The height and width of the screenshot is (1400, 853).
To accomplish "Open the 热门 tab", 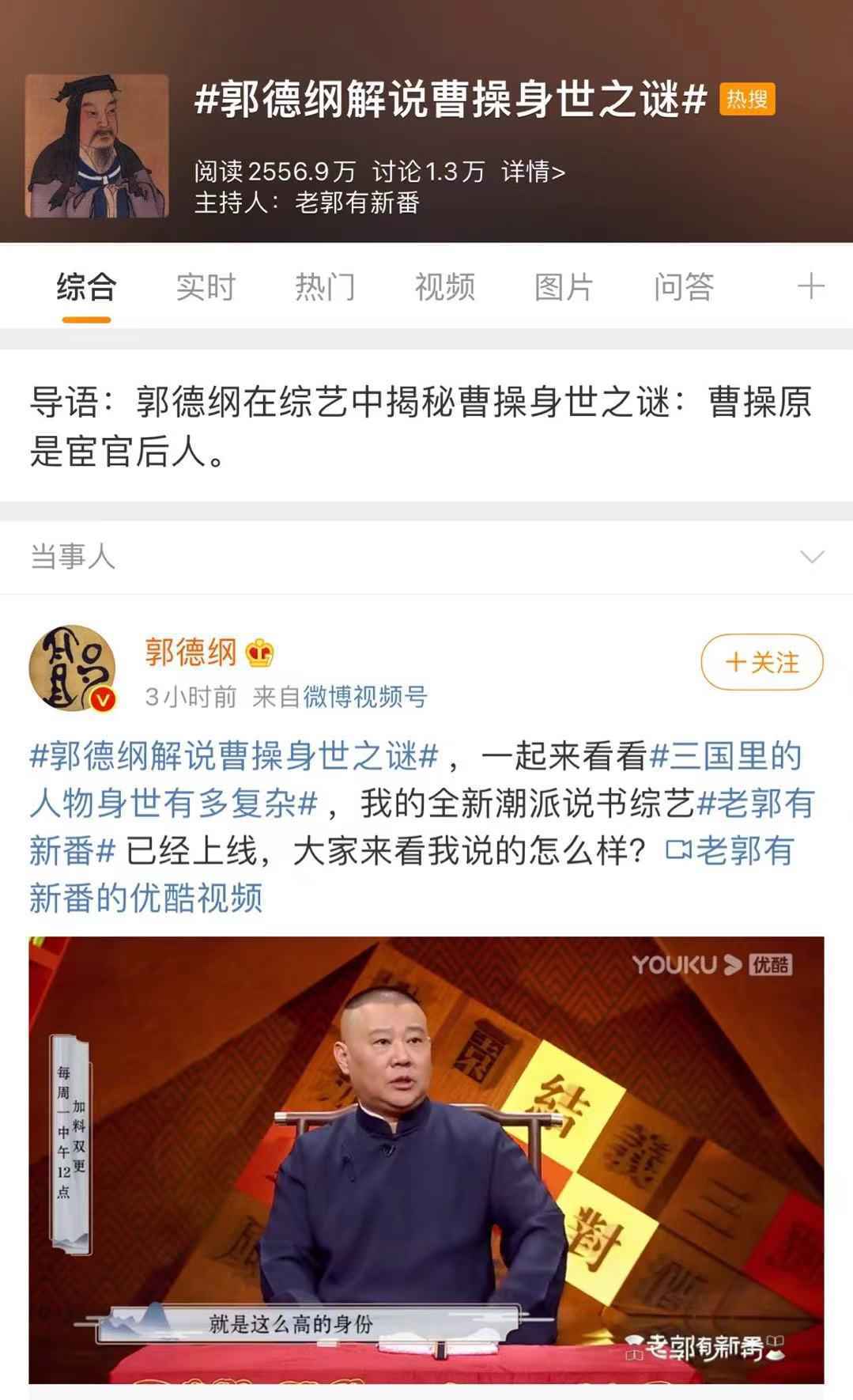I will click(325, 287).
